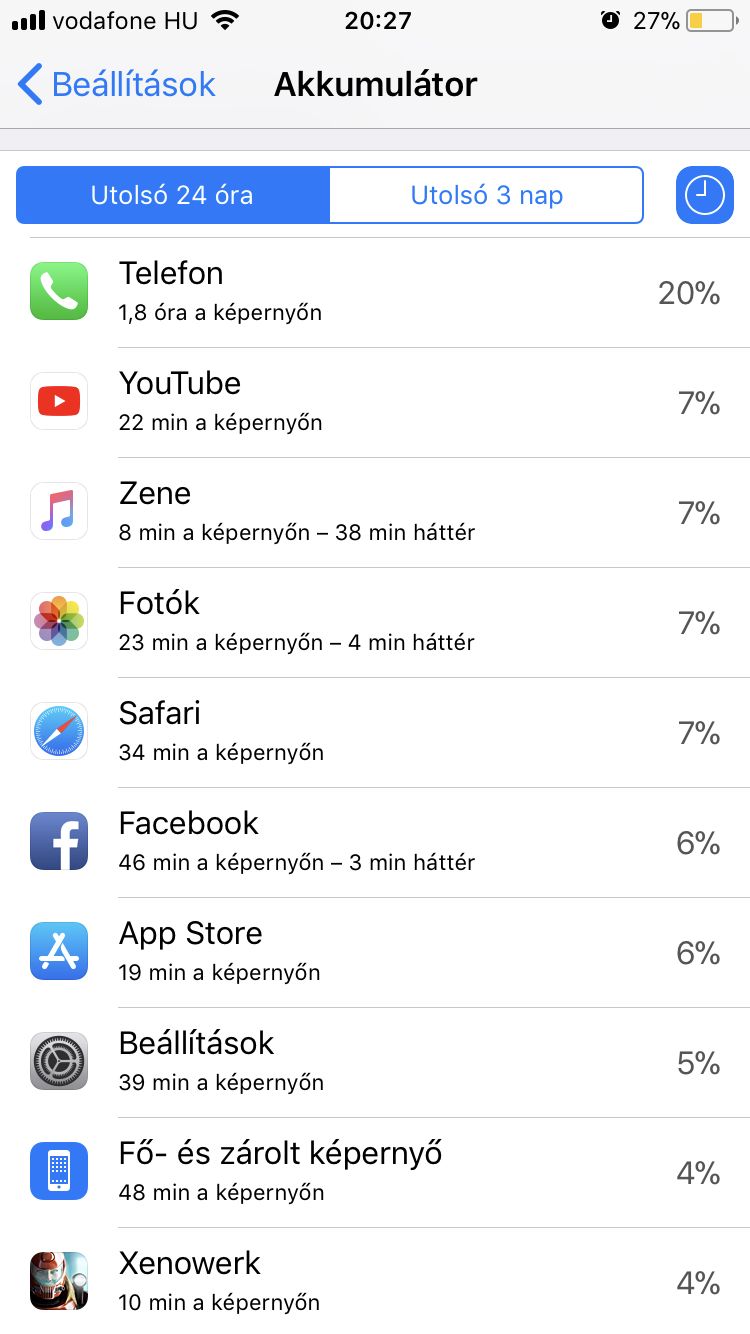
Task: Select the App Store entry
Action: coord(375,953)
